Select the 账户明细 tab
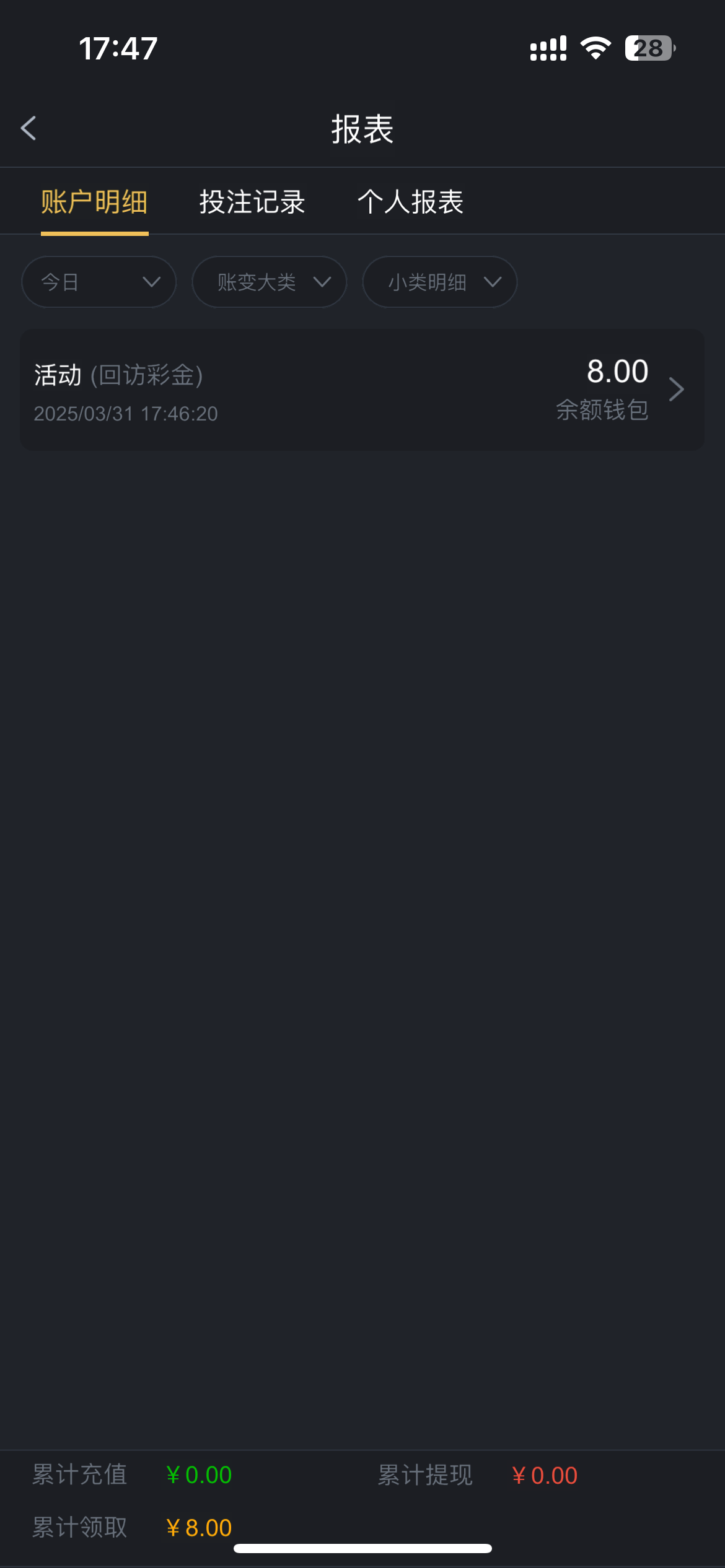This screenshot has height=1568, width=725. click(94, 202)
